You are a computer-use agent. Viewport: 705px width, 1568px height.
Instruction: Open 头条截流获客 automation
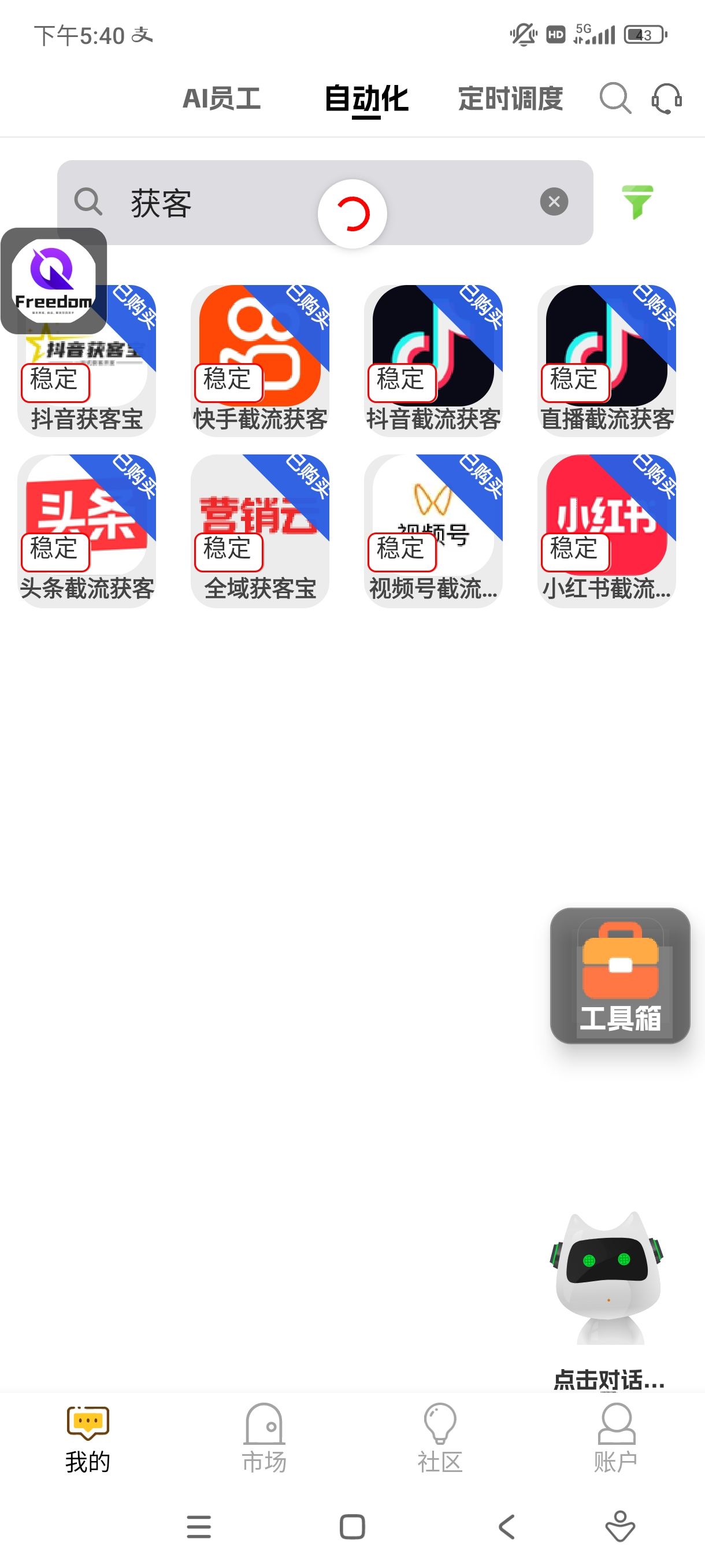87,530
